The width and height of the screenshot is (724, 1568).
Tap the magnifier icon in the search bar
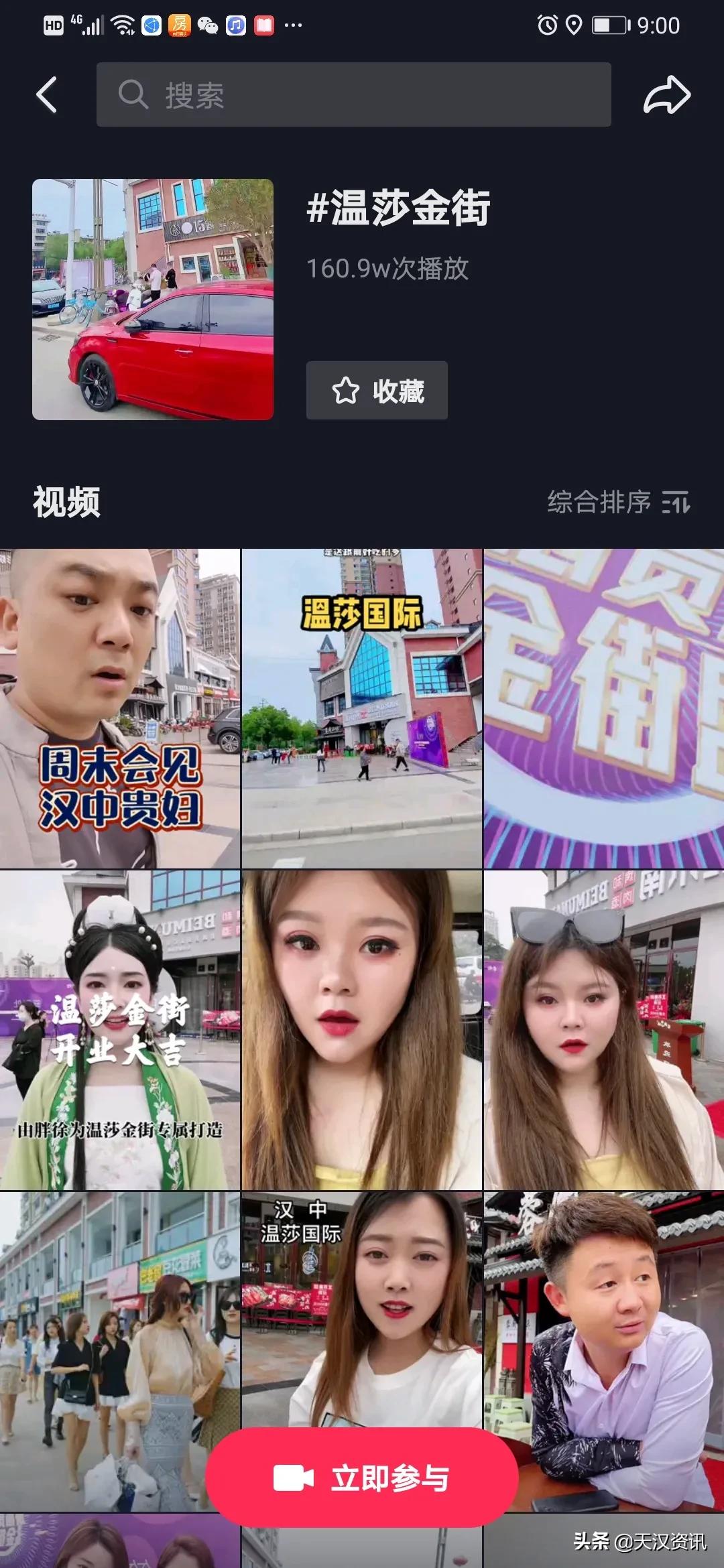point(134,95)
